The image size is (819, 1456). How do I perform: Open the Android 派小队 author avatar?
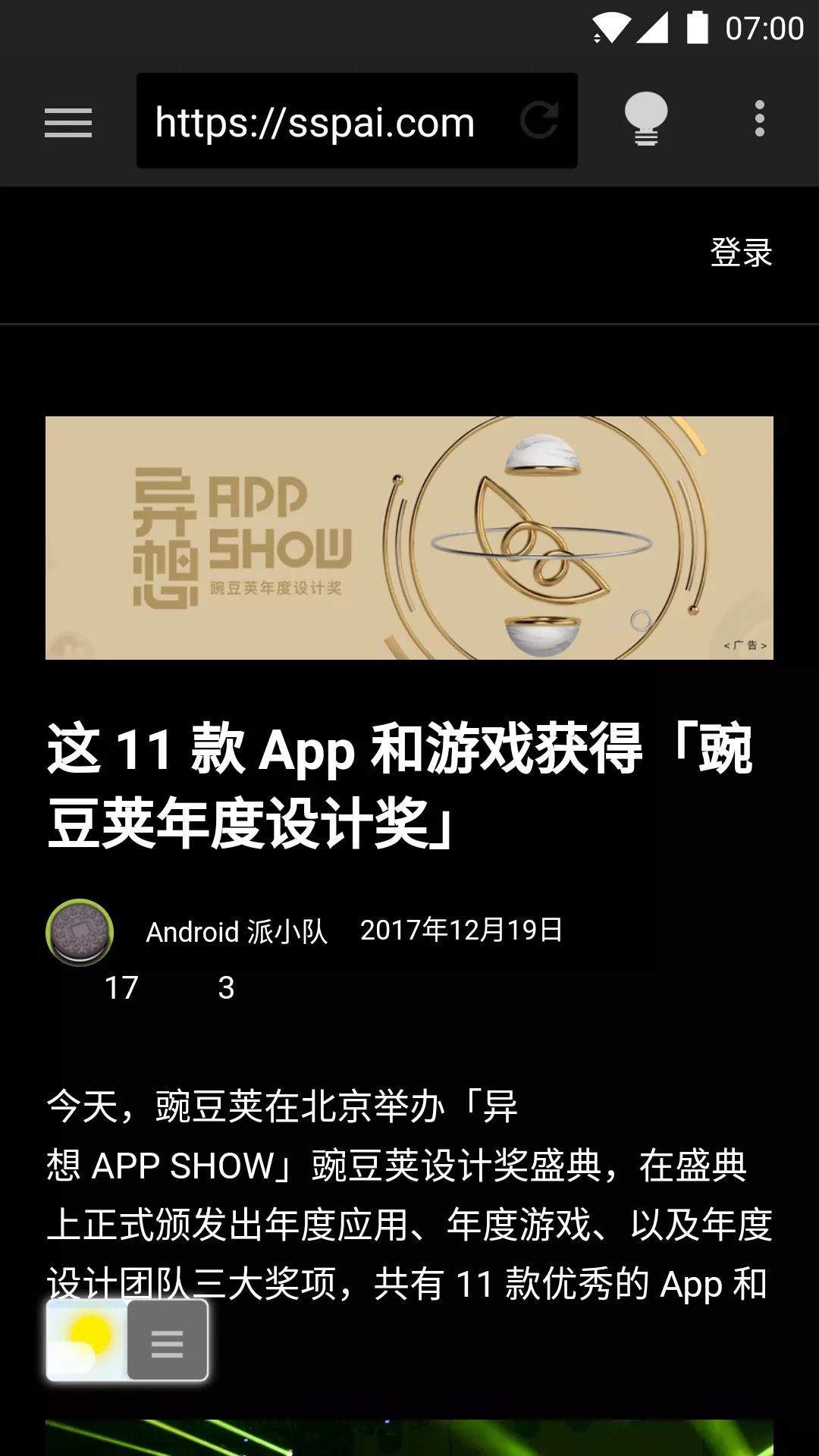point(80,932)
